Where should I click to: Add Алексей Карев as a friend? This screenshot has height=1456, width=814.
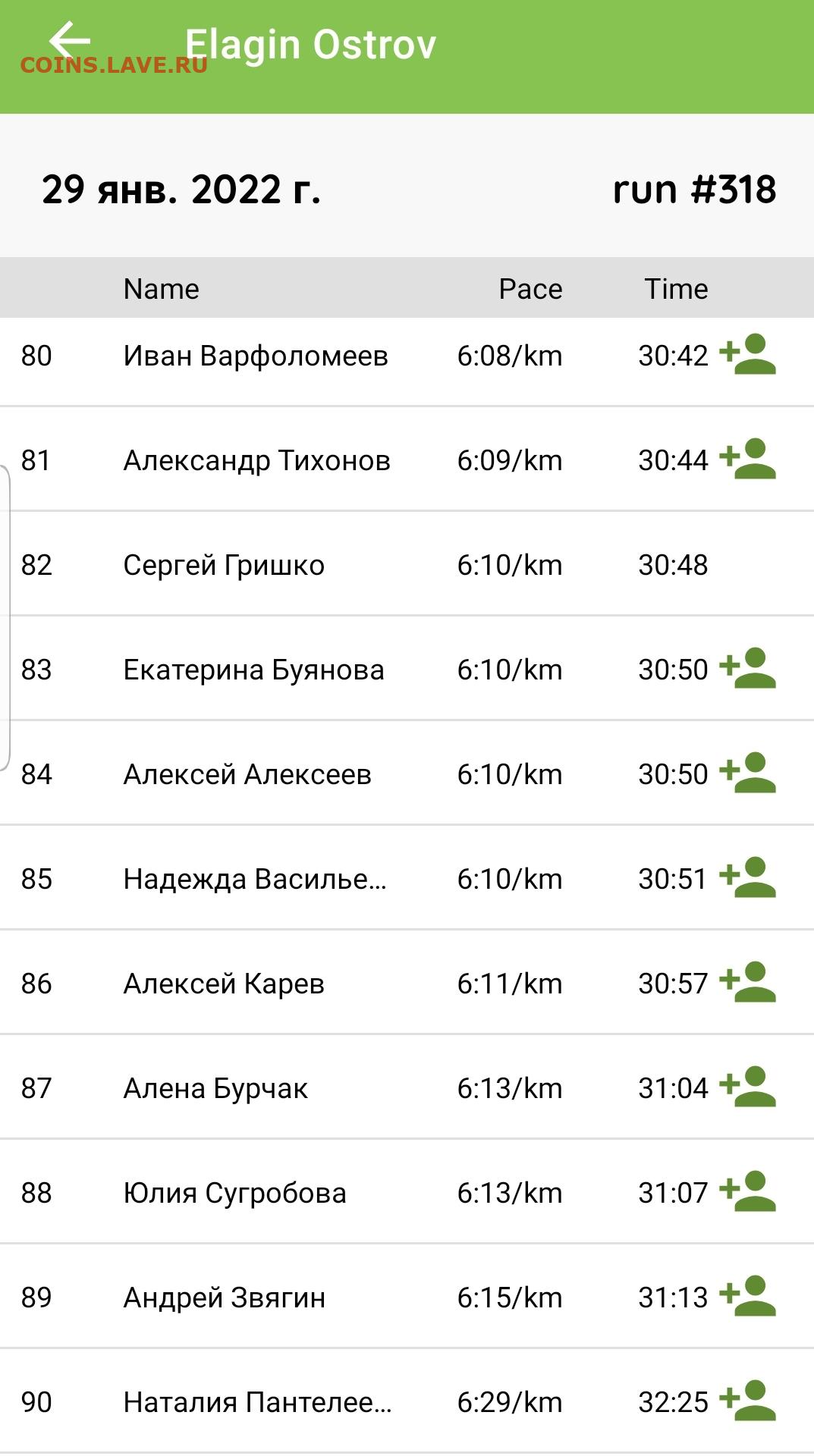tap(747, 983)
